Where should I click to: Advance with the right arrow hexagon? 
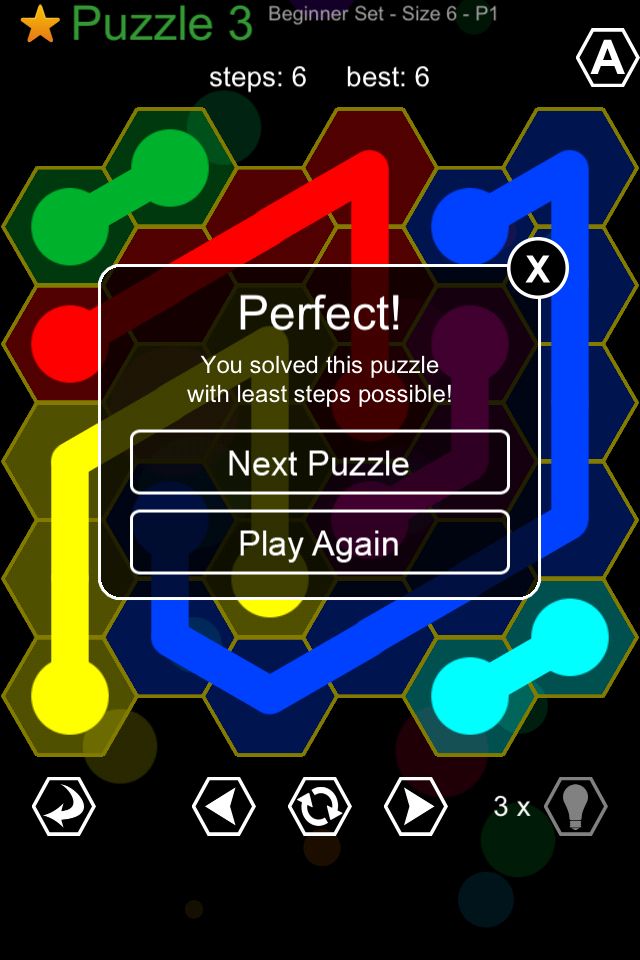tap(415, 806)
